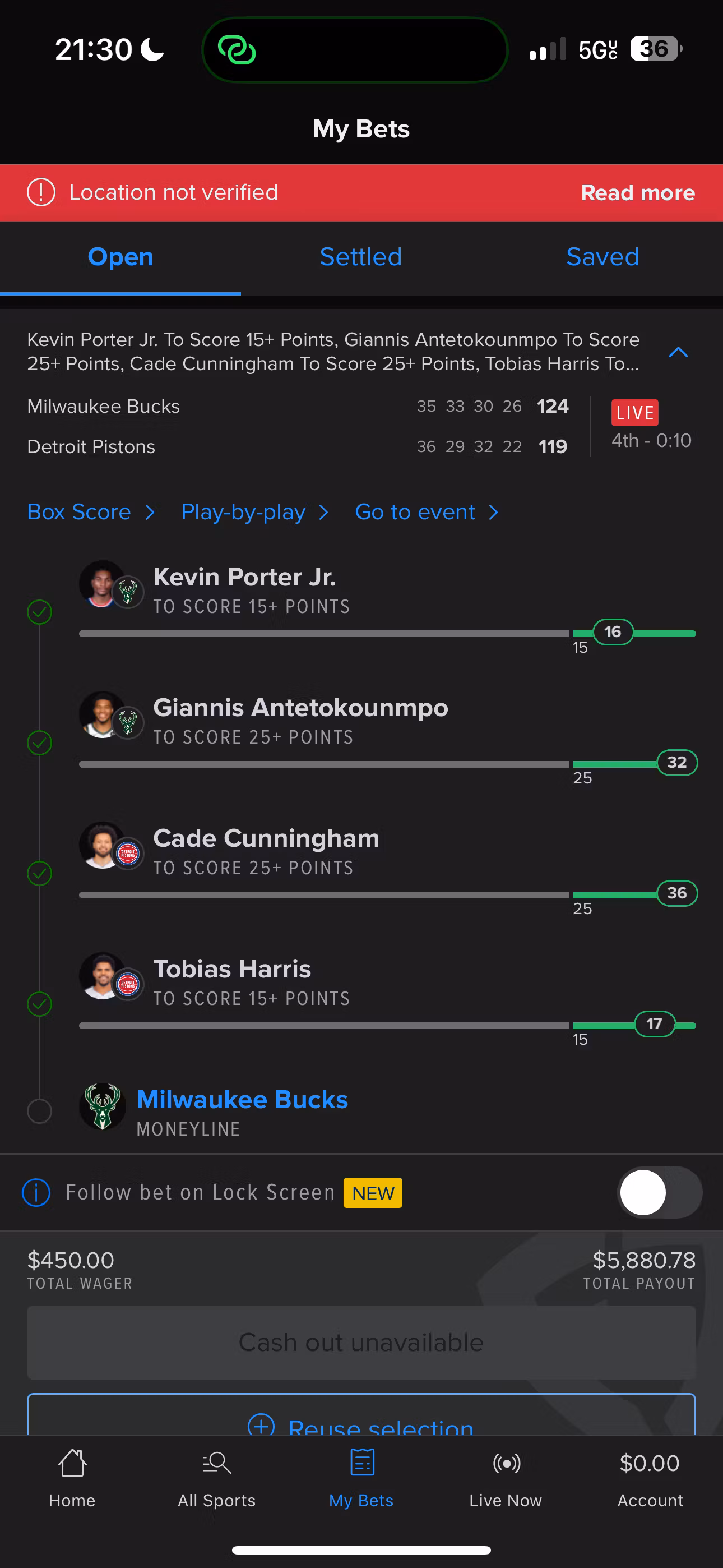The image size is (723, 1568).
Task: Tap Read more on location banner
Action: pos(637,193)
